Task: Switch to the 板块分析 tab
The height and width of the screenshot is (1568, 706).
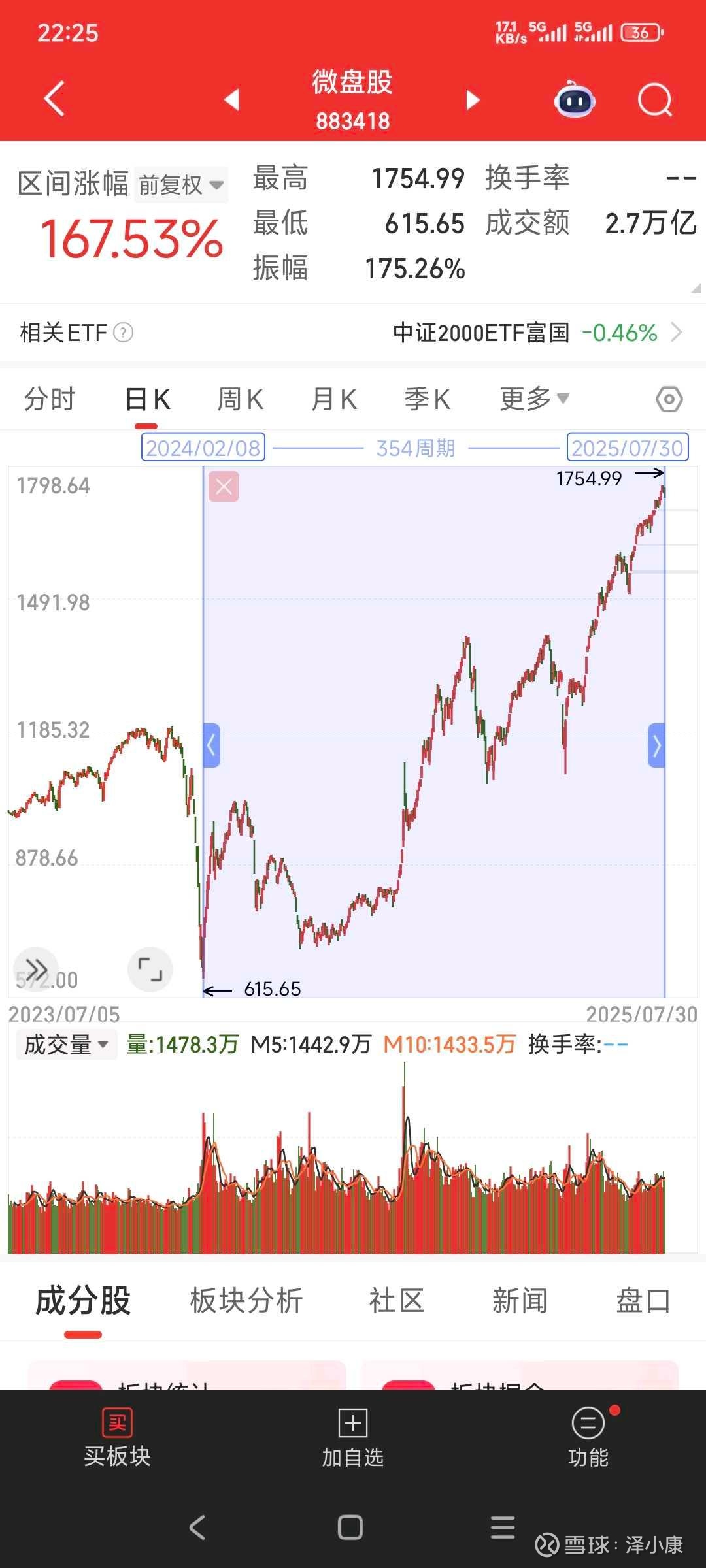Action: 246,1300
